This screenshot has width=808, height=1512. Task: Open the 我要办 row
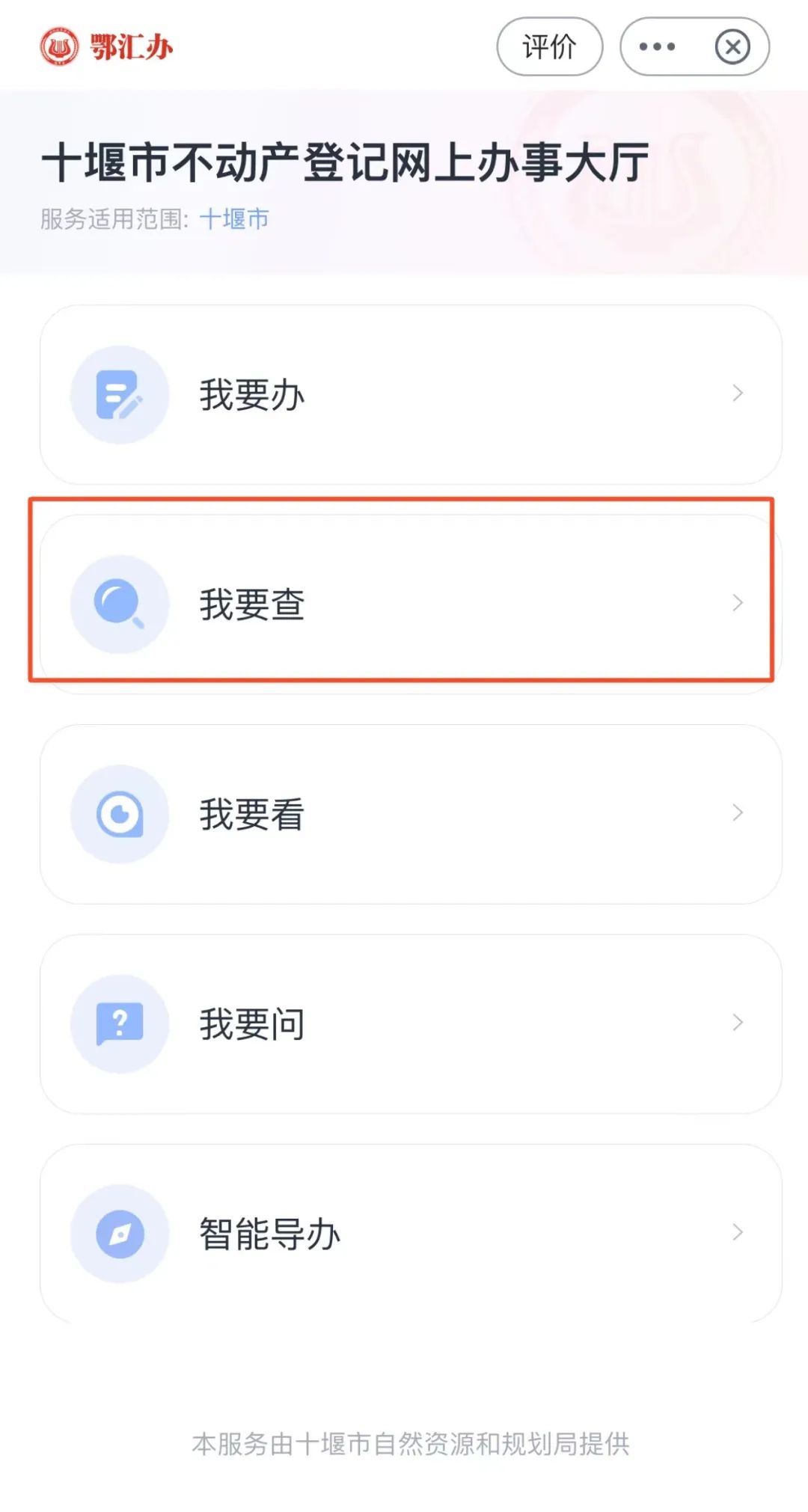coord(411,394)
